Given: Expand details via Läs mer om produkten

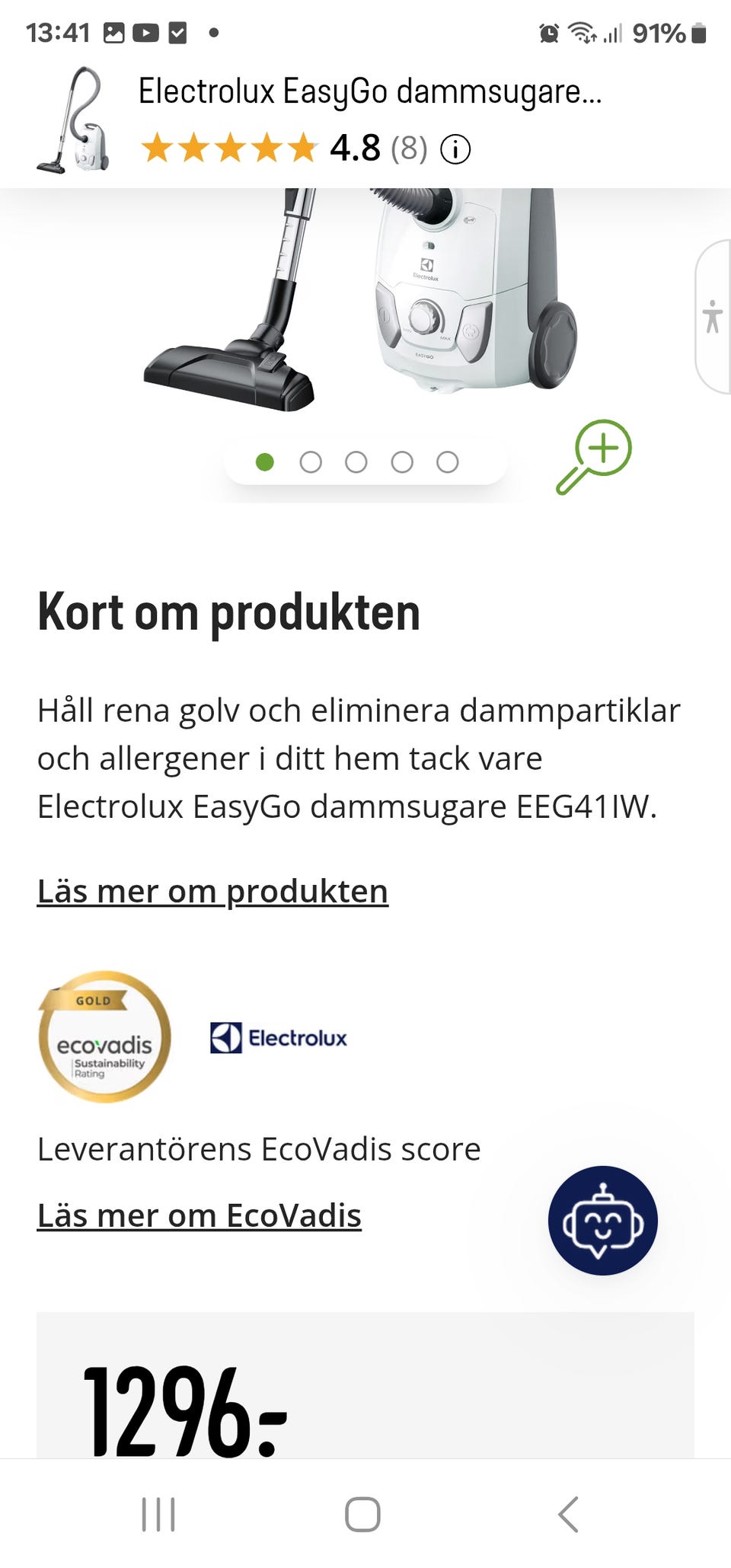Looking at the screenshot, I should (213, 891).
